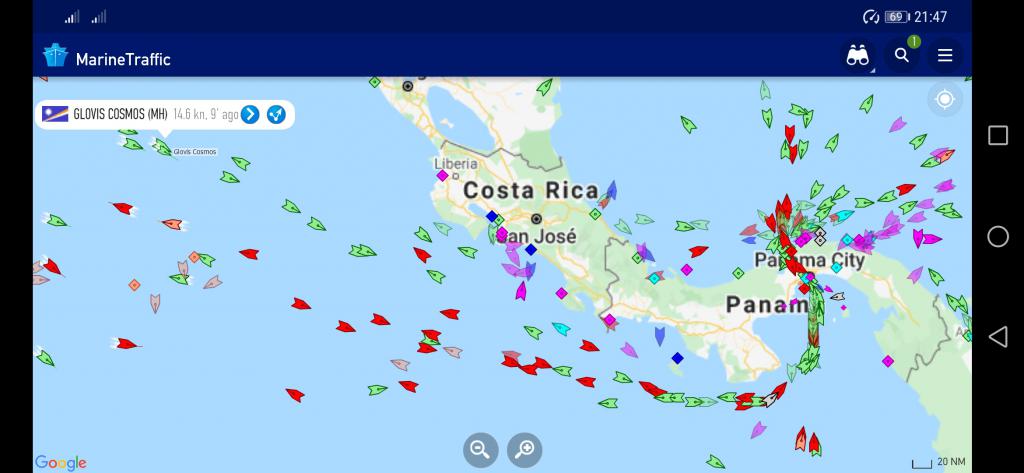Center the map on my location
1024x473 pixels.
(x=944, y=99)
